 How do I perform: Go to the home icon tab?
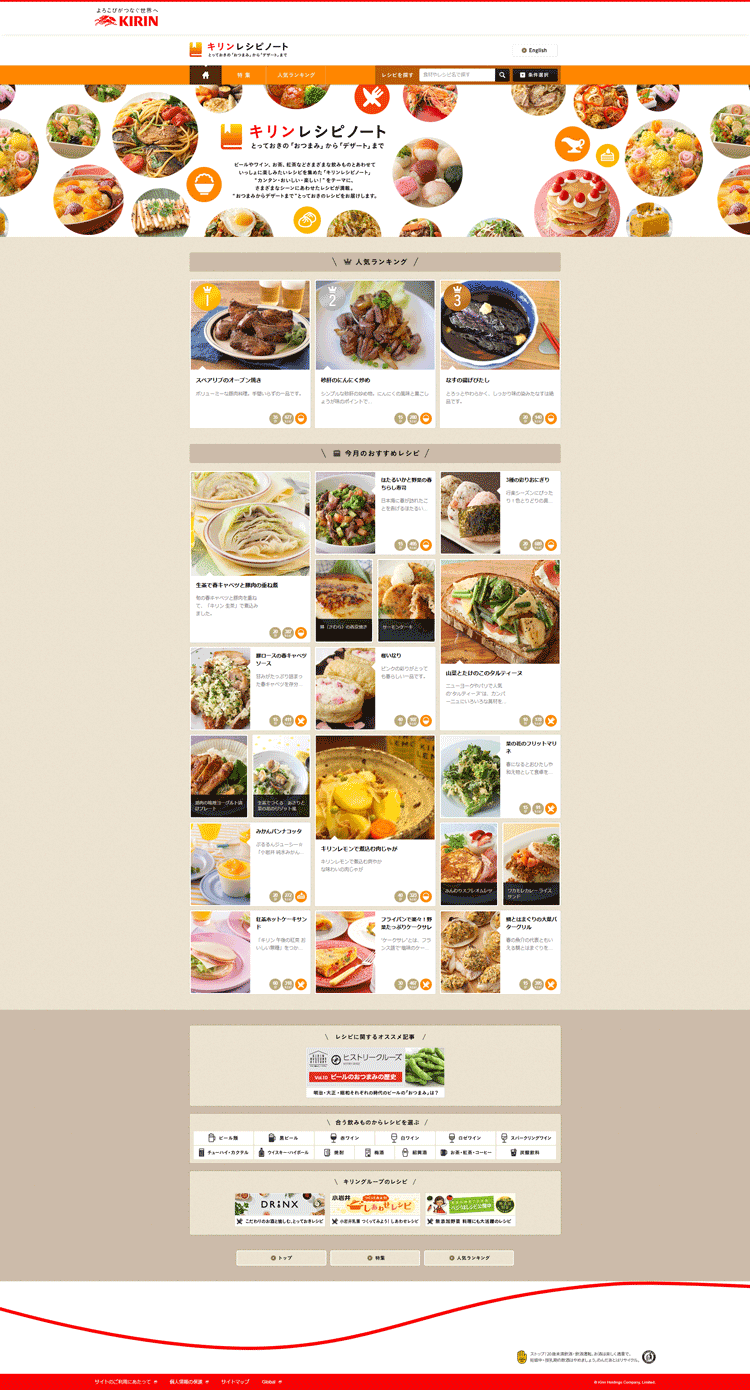[205, 75]
